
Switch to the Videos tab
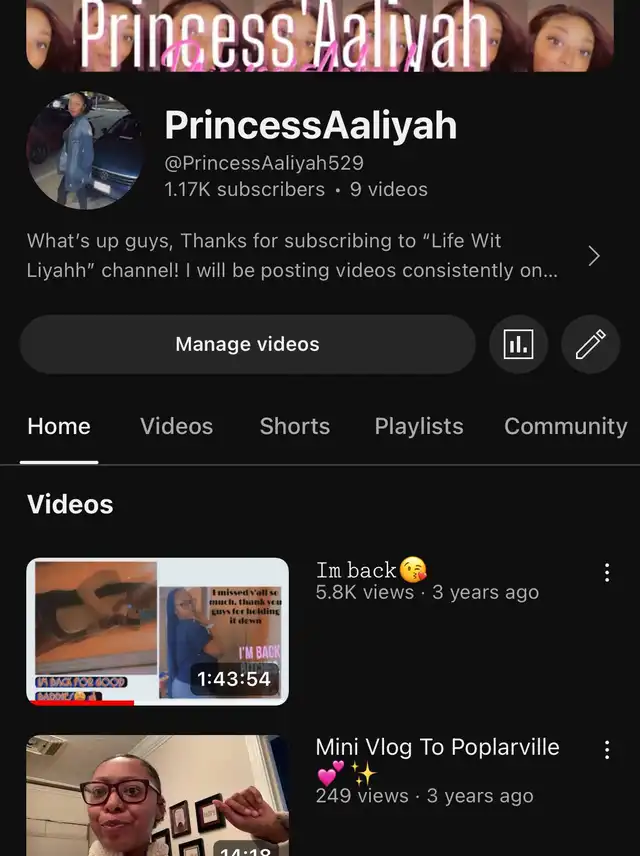coord(176,426)
